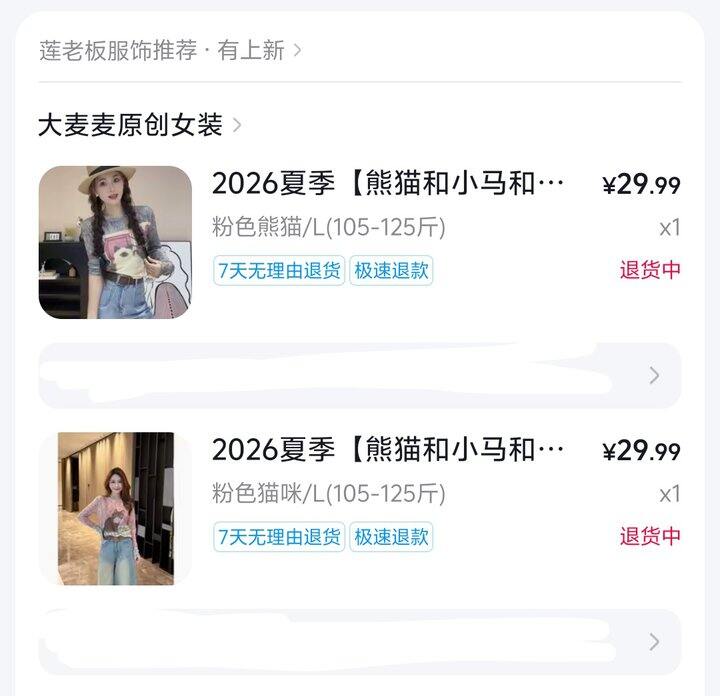Image resolution: width=720 pixels, height=696 pixels.
Task: Open 莲老板服饰推荐 shop with new arrivals
Action: point(170,51)
